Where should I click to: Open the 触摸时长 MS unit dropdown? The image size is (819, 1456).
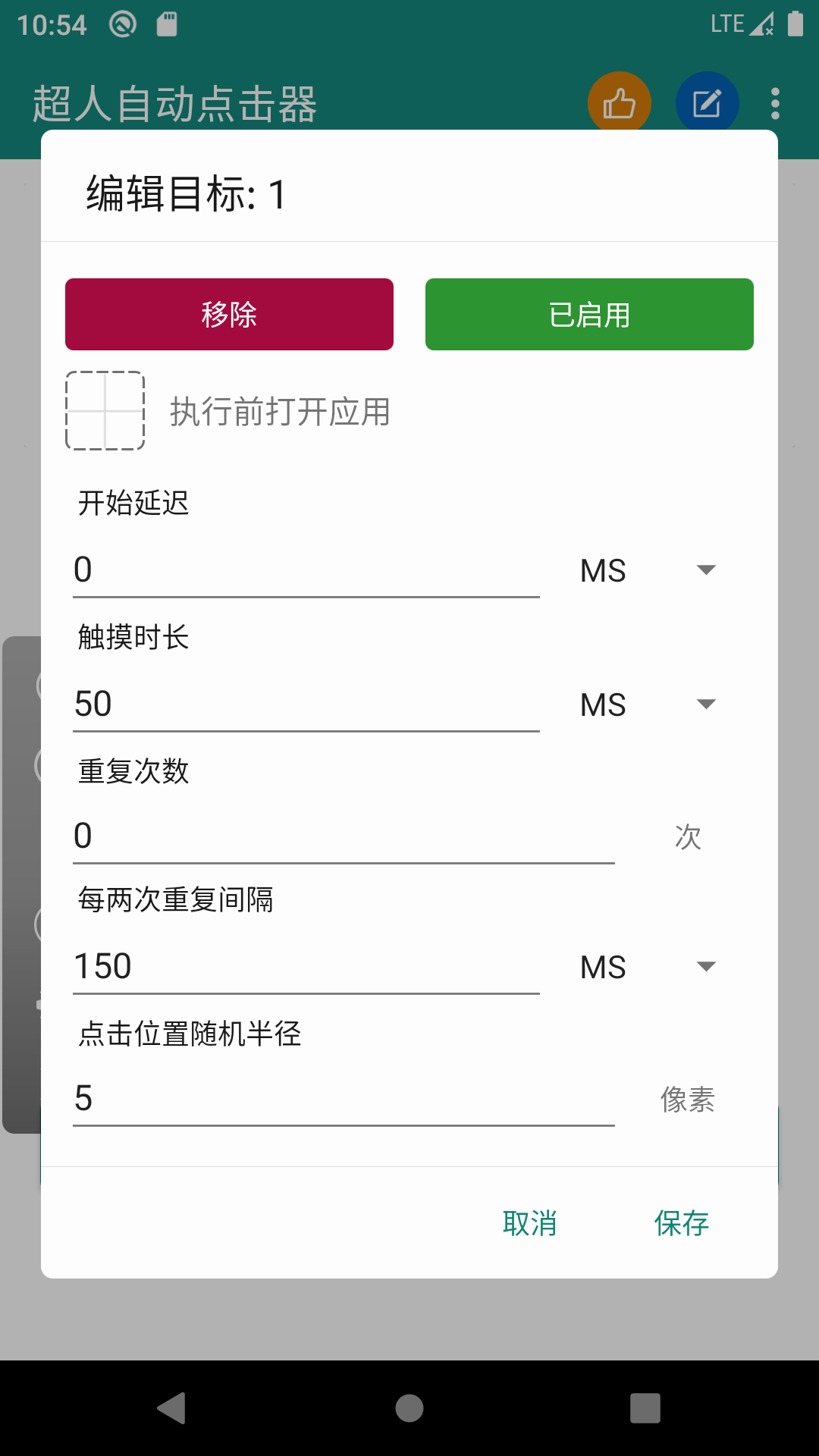tap(704, 704)
